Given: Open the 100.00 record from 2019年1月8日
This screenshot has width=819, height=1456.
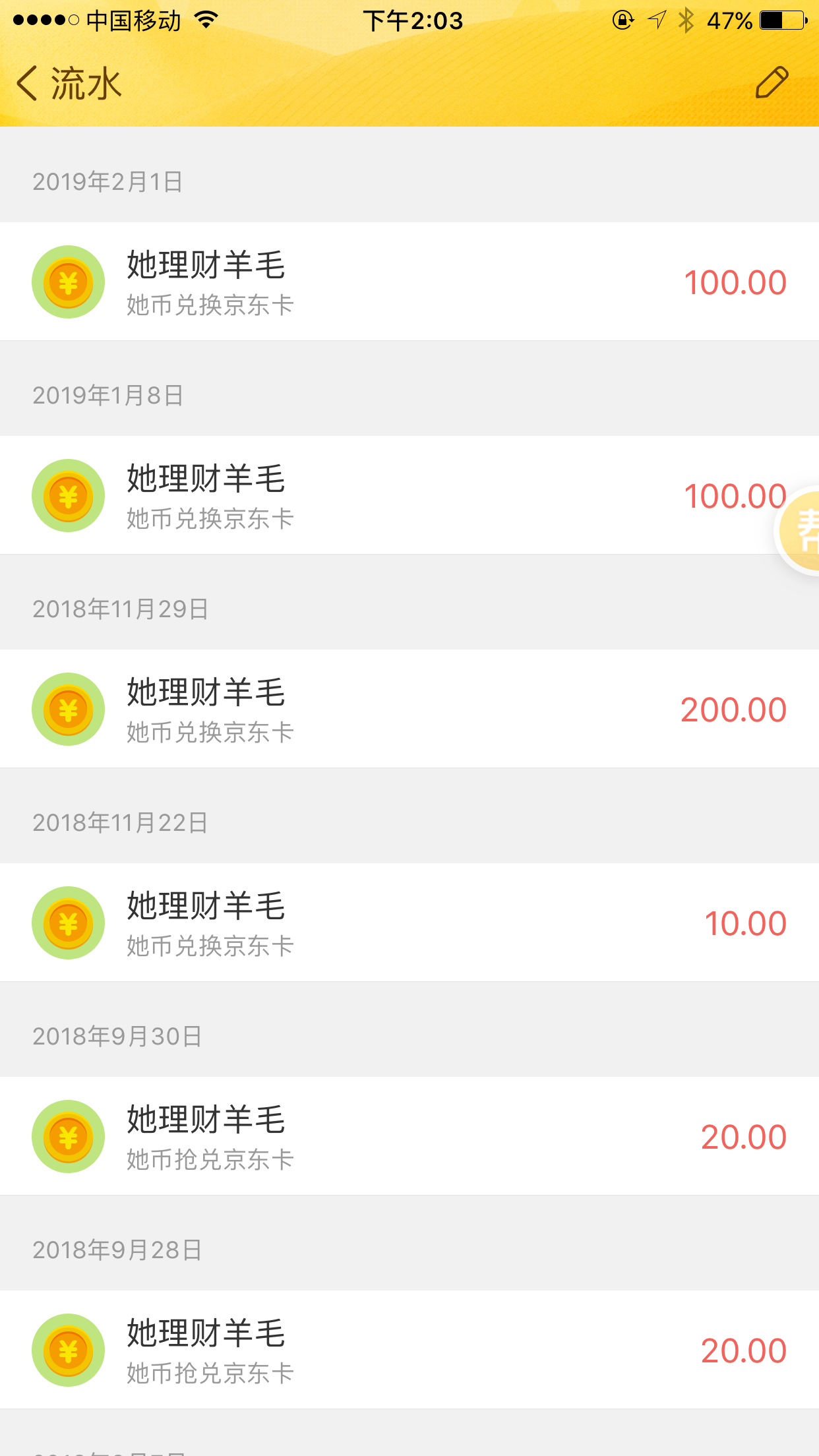Looking at the screenshot, I should [x=409, y=495].
